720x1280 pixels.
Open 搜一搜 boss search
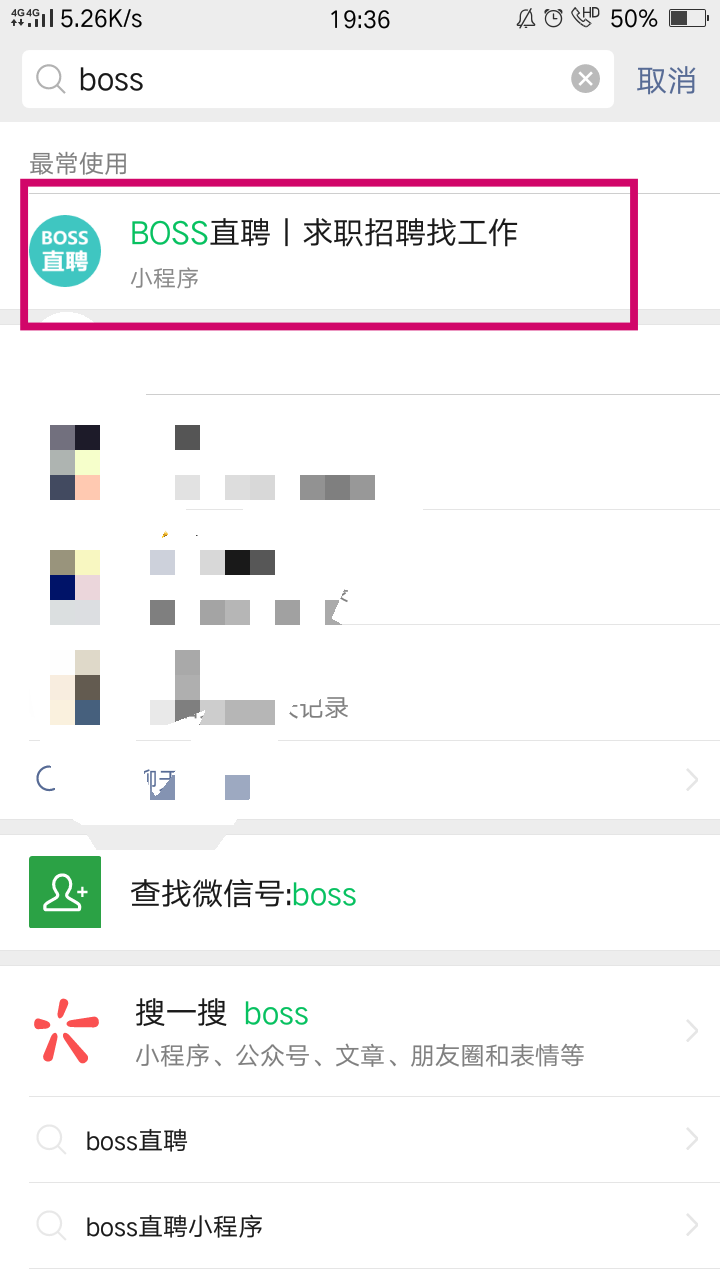[x=360, y=1031]
